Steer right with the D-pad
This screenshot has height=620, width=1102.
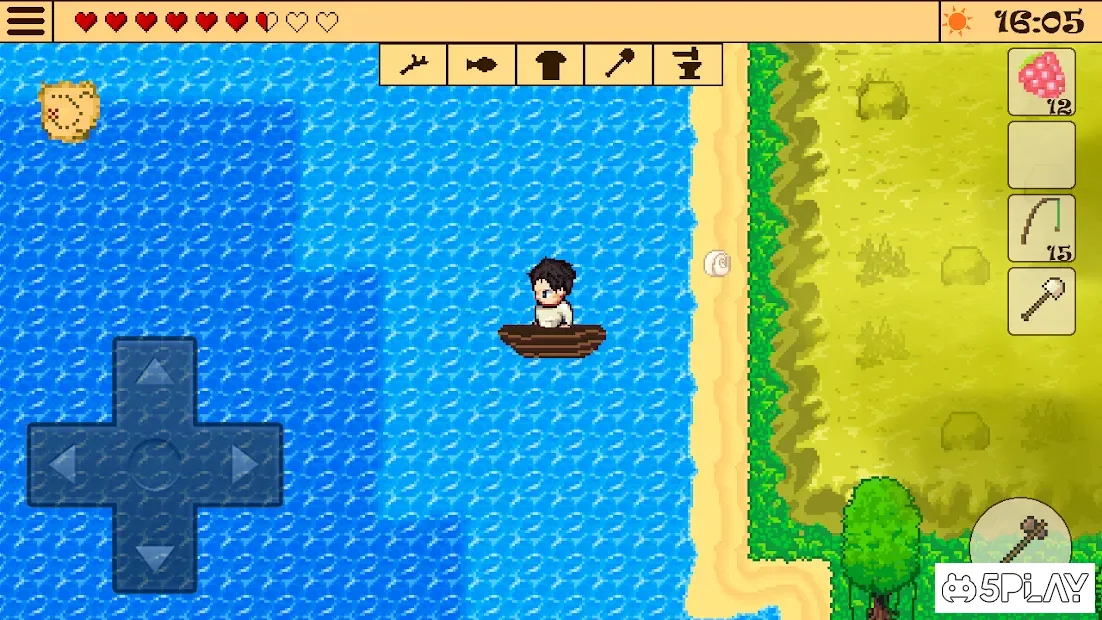(244, 464)
